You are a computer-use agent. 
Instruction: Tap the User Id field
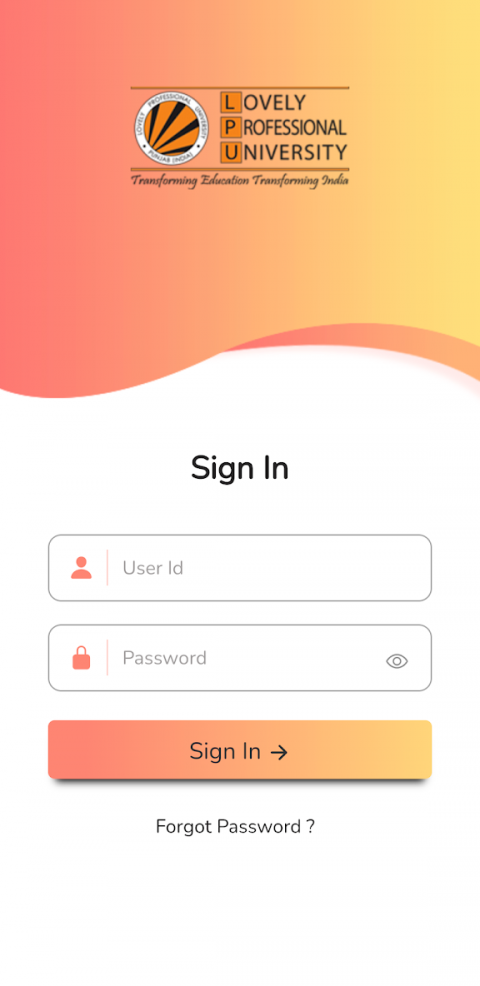(x=240, y=568)
